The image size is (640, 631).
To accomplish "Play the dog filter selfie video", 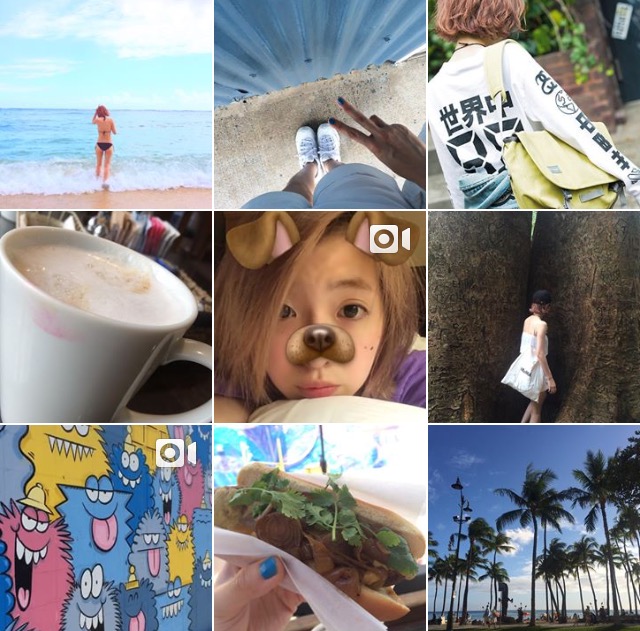I will [319, 317].
